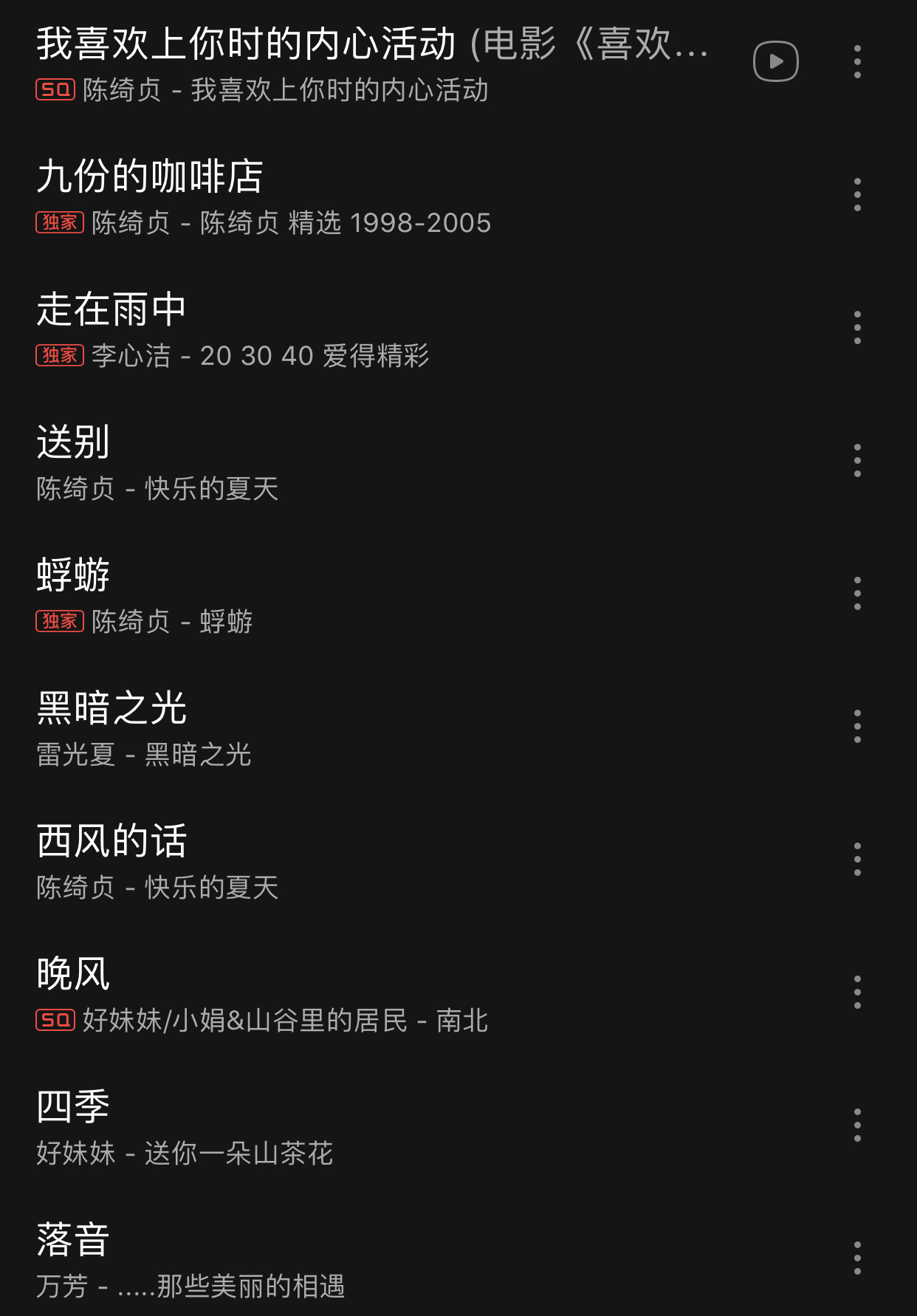Click the 独家 badge on 蜉蝣
917x1316 pixels.
60,623
